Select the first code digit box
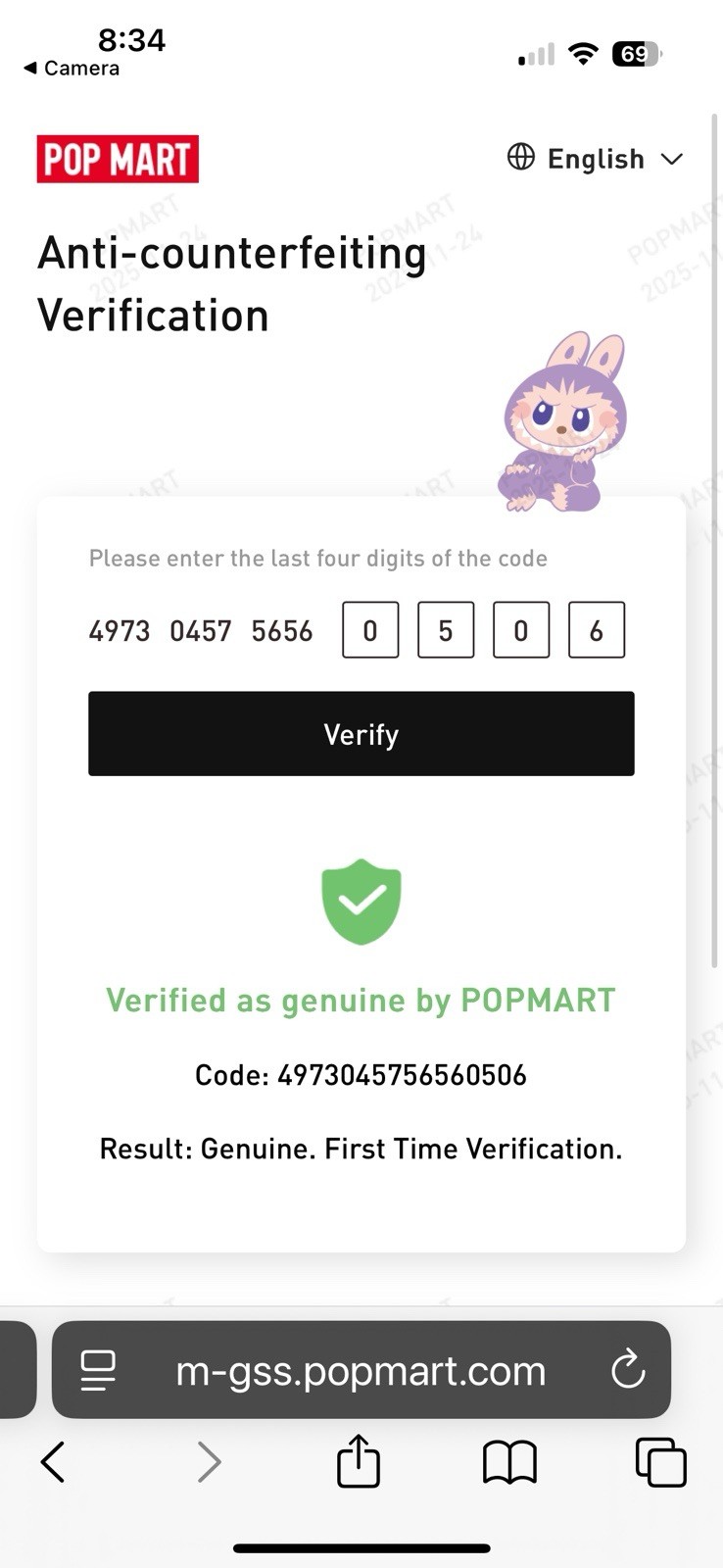The image size is (723, 1568). (370, 630)
